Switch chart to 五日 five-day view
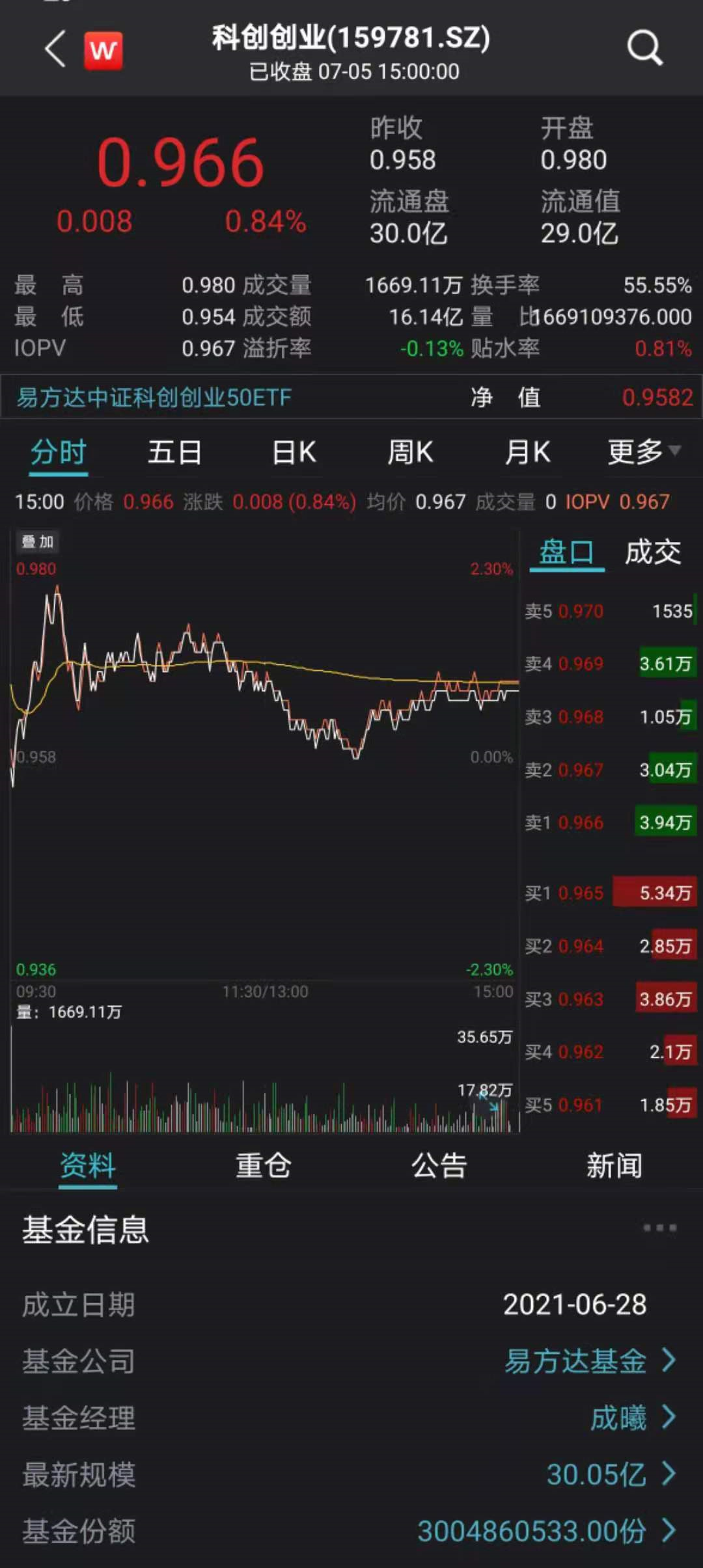Screen dimensions: 703x1568 [174, 452]
